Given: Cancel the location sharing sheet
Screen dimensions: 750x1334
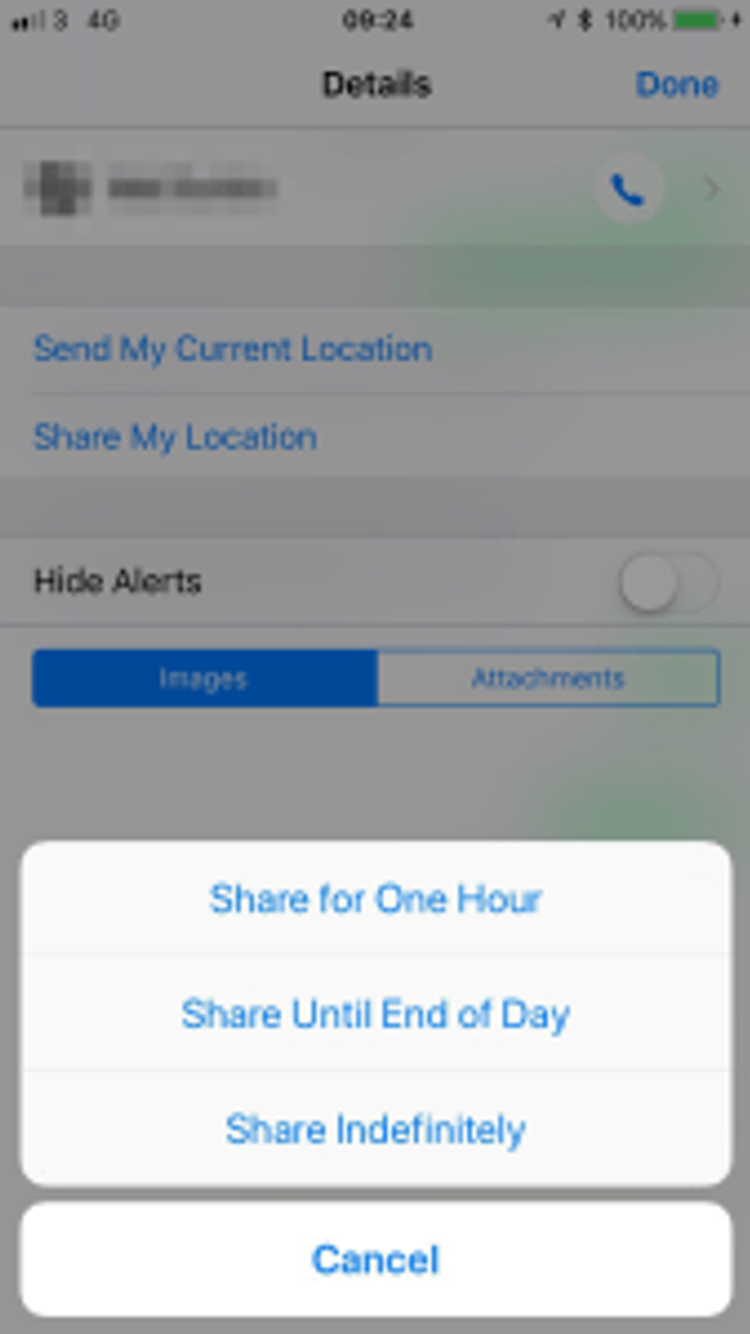Looking at the screenshot, I should point(375,1259).
